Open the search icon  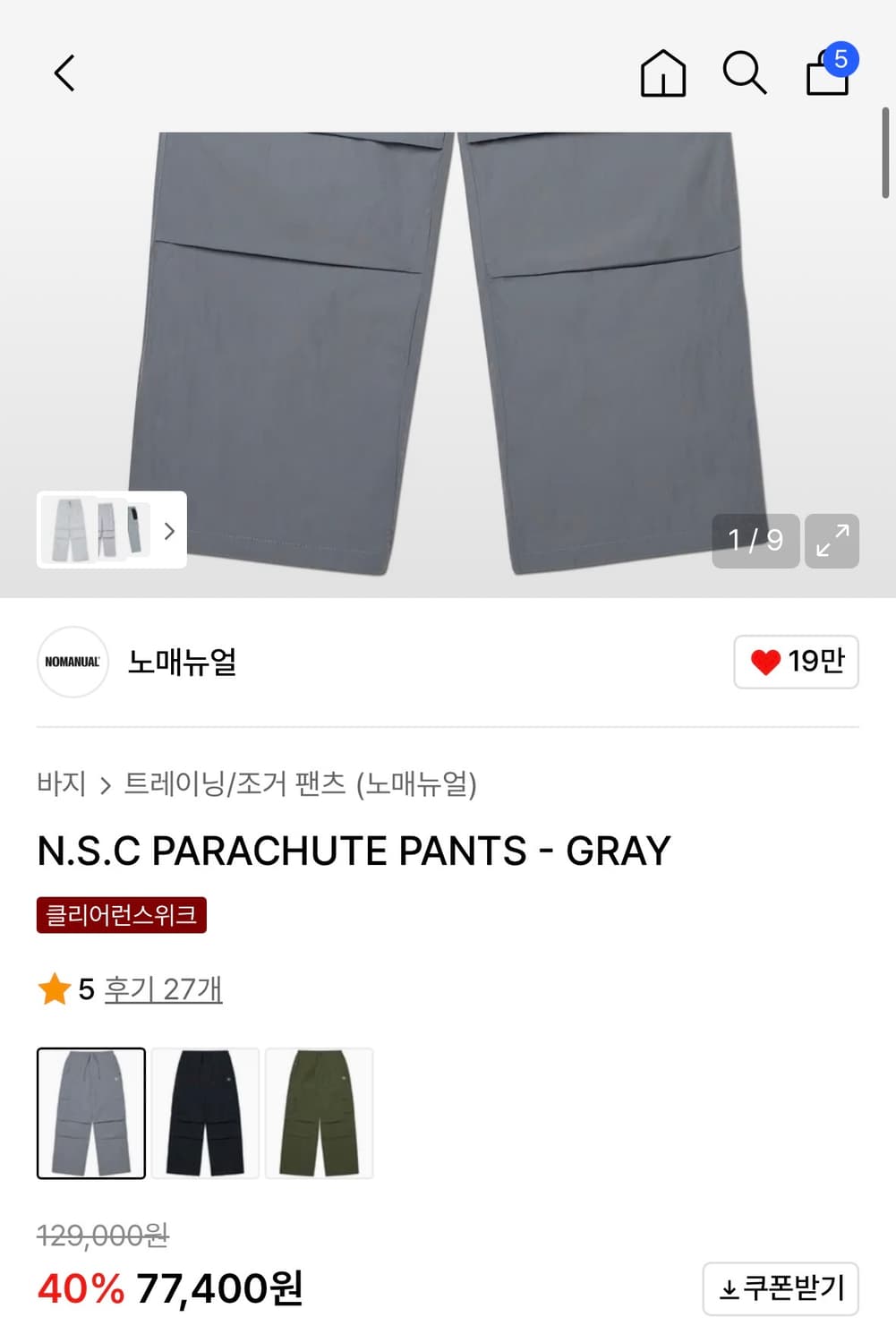point(744,74)
